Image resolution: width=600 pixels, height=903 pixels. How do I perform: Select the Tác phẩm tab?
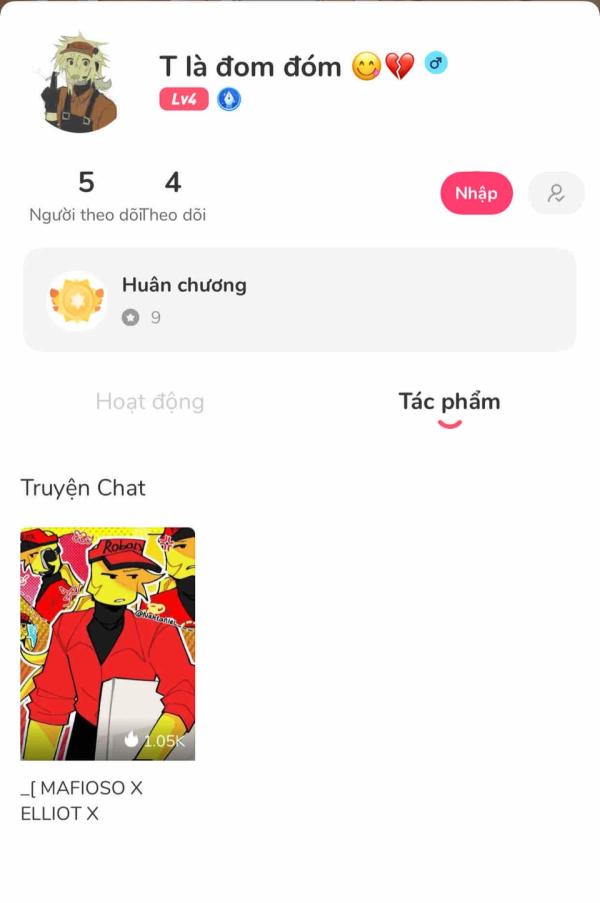[x=449, y=402]
